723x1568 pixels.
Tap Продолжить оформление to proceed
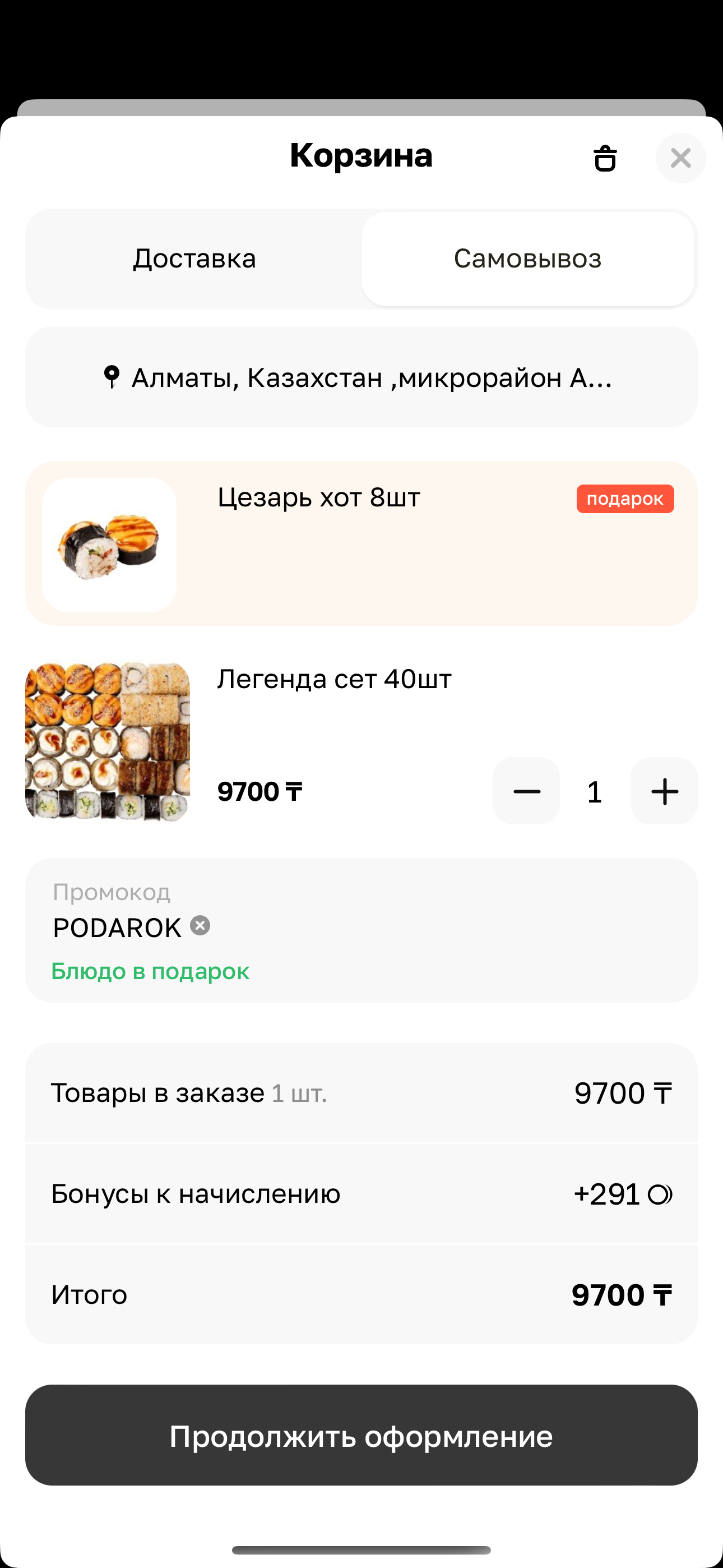click(x=361, y=1435)
